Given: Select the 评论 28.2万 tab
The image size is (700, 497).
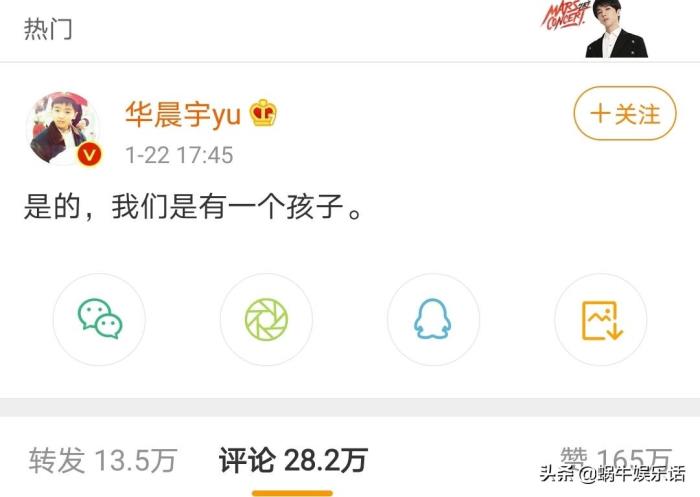Looking at the screenshot, I should click(x=292, y=460).
